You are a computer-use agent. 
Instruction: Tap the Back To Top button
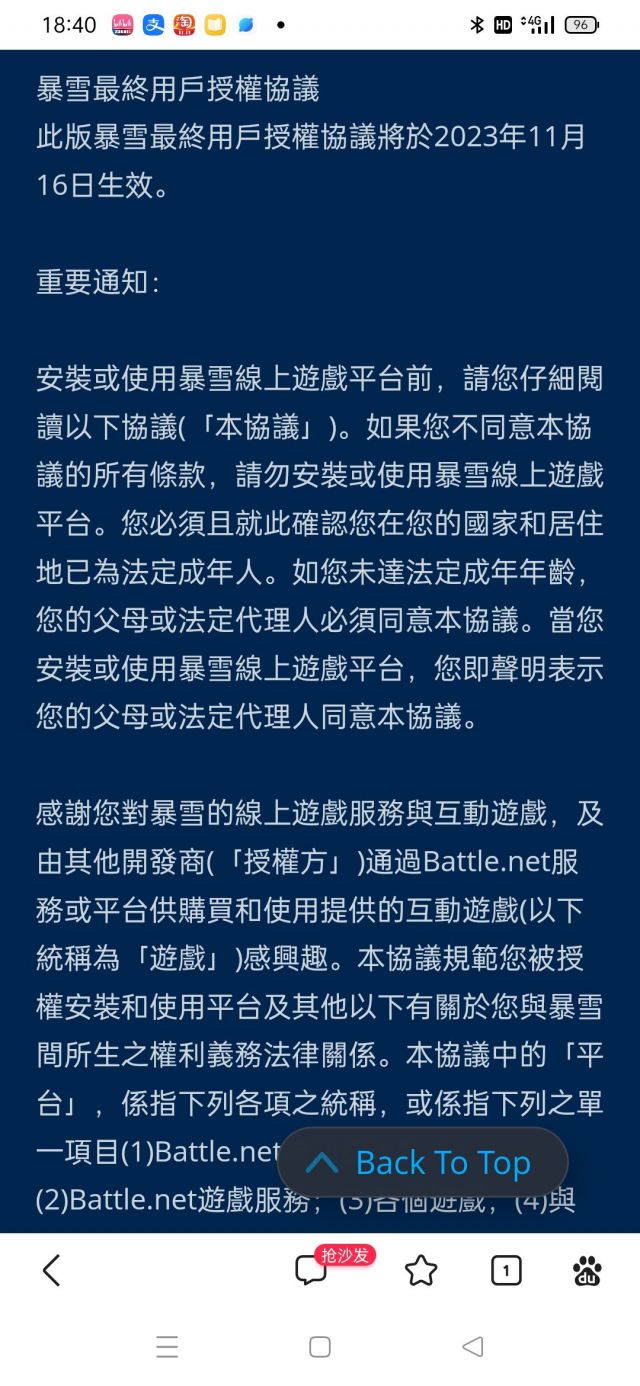click(423, 1163)
